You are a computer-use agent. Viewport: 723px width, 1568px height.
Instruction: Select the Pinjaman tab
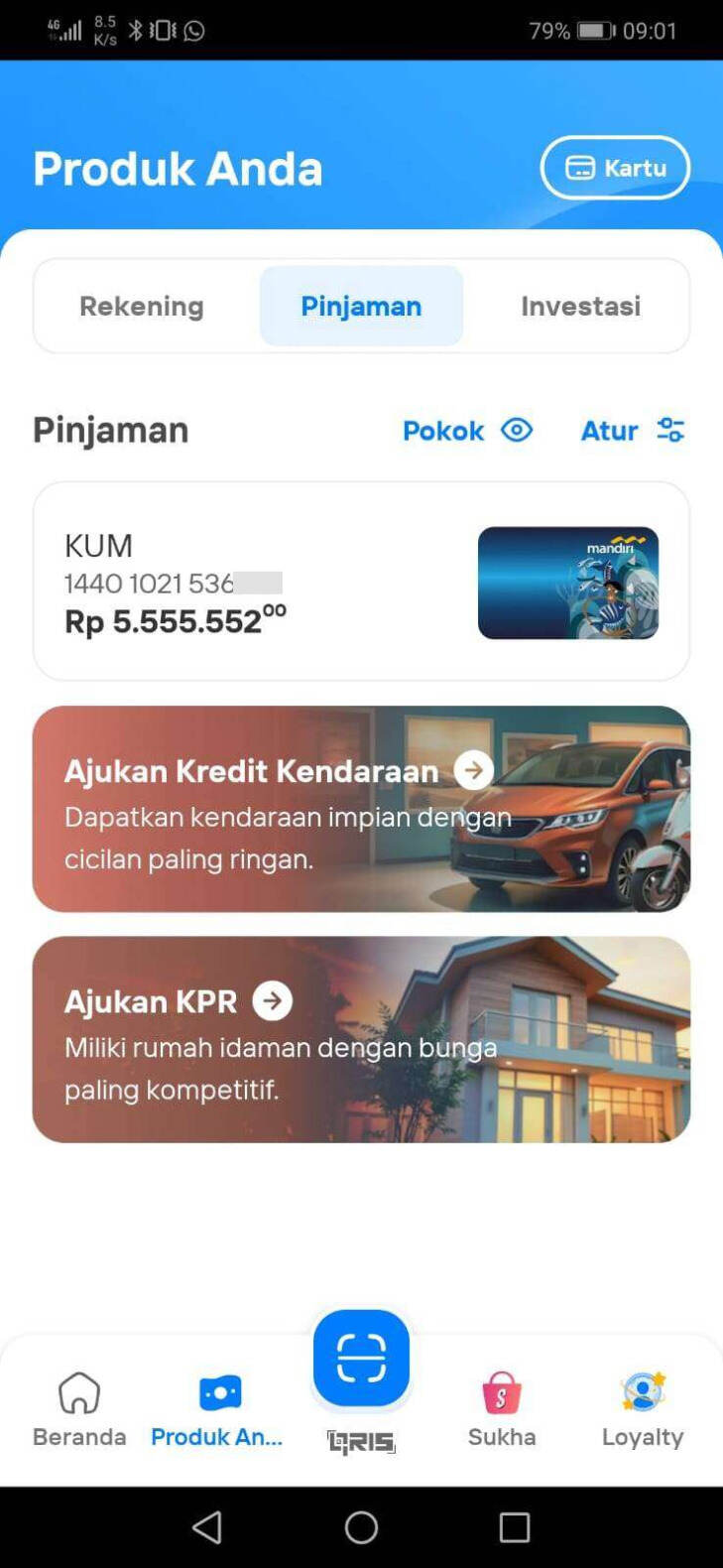[361, 306]
